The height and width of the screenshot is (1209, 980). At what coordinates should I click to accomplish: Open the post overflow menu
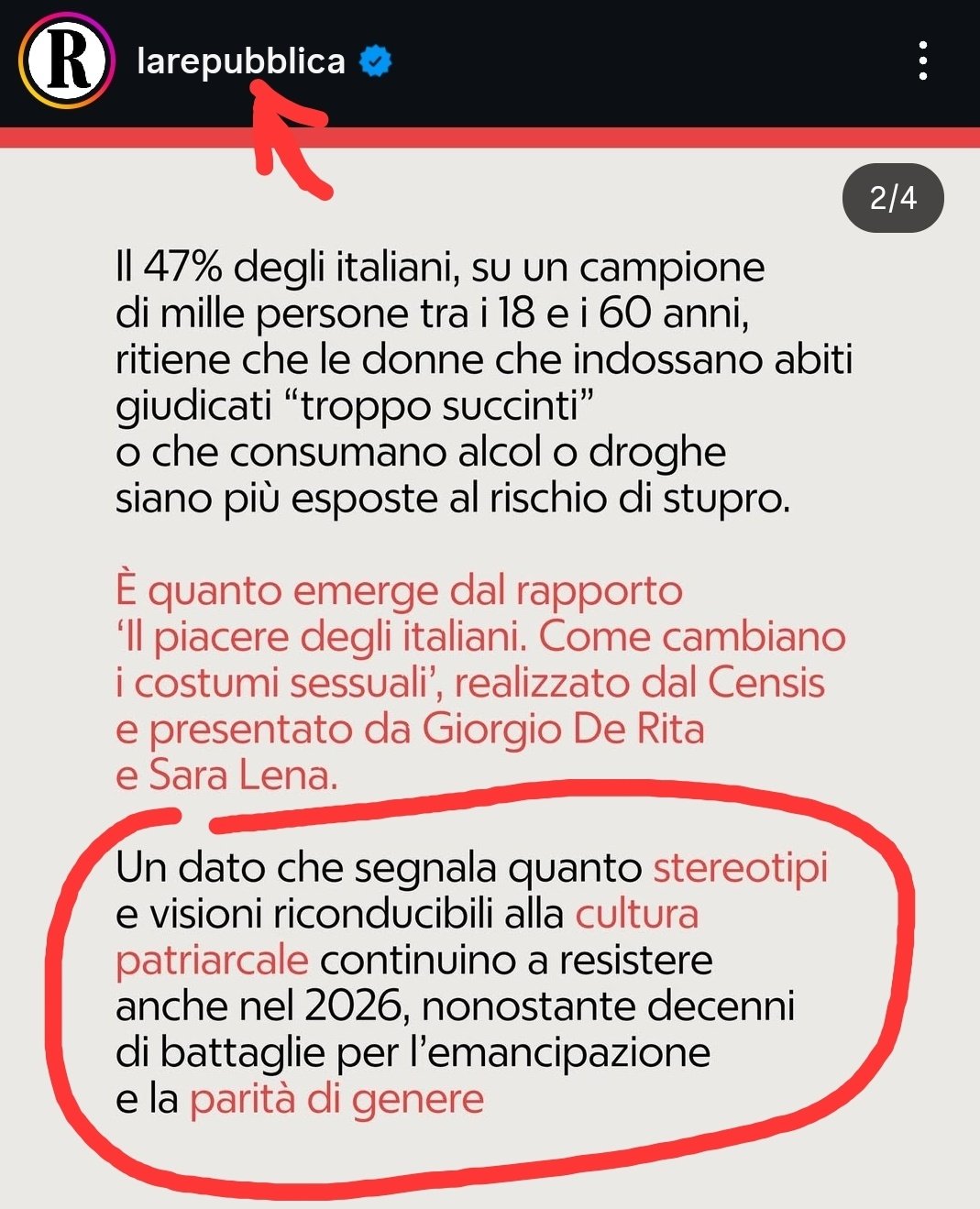[x=922, y=60]
